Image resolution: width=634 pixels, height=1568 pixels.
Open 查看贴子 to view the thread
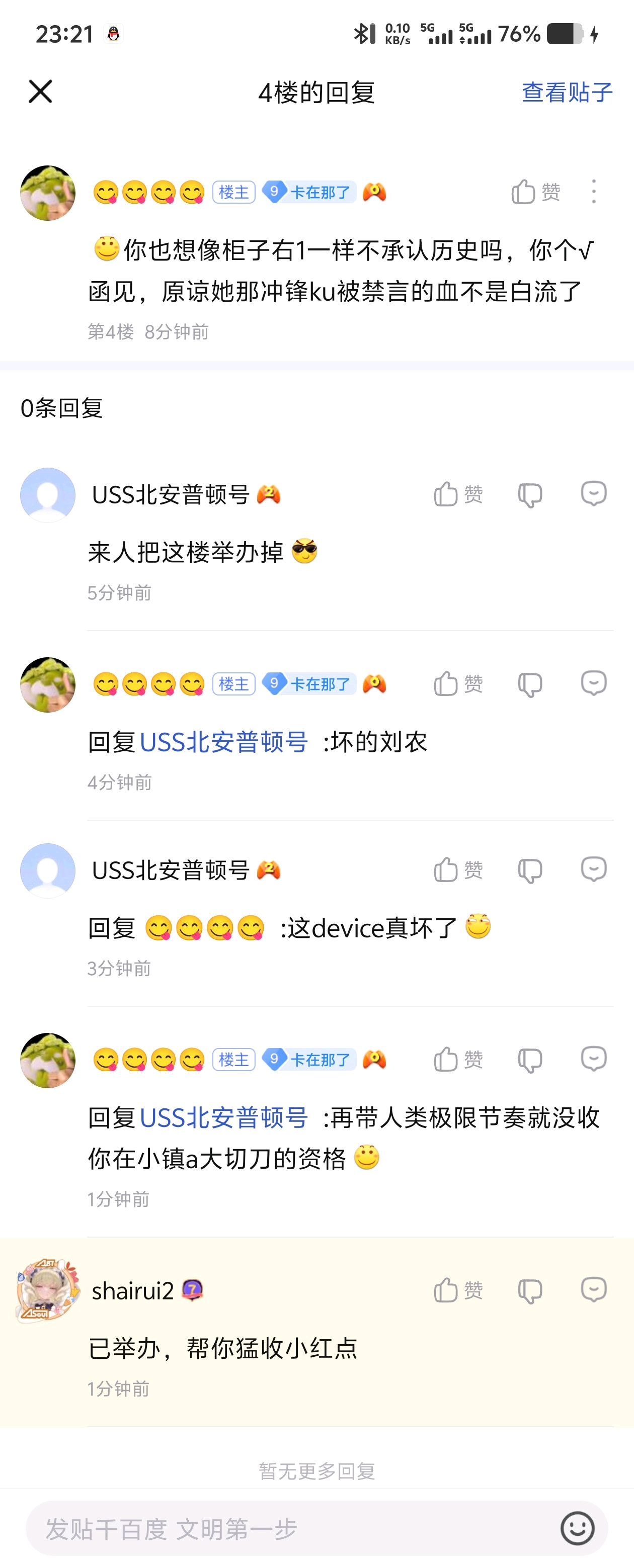567,93
